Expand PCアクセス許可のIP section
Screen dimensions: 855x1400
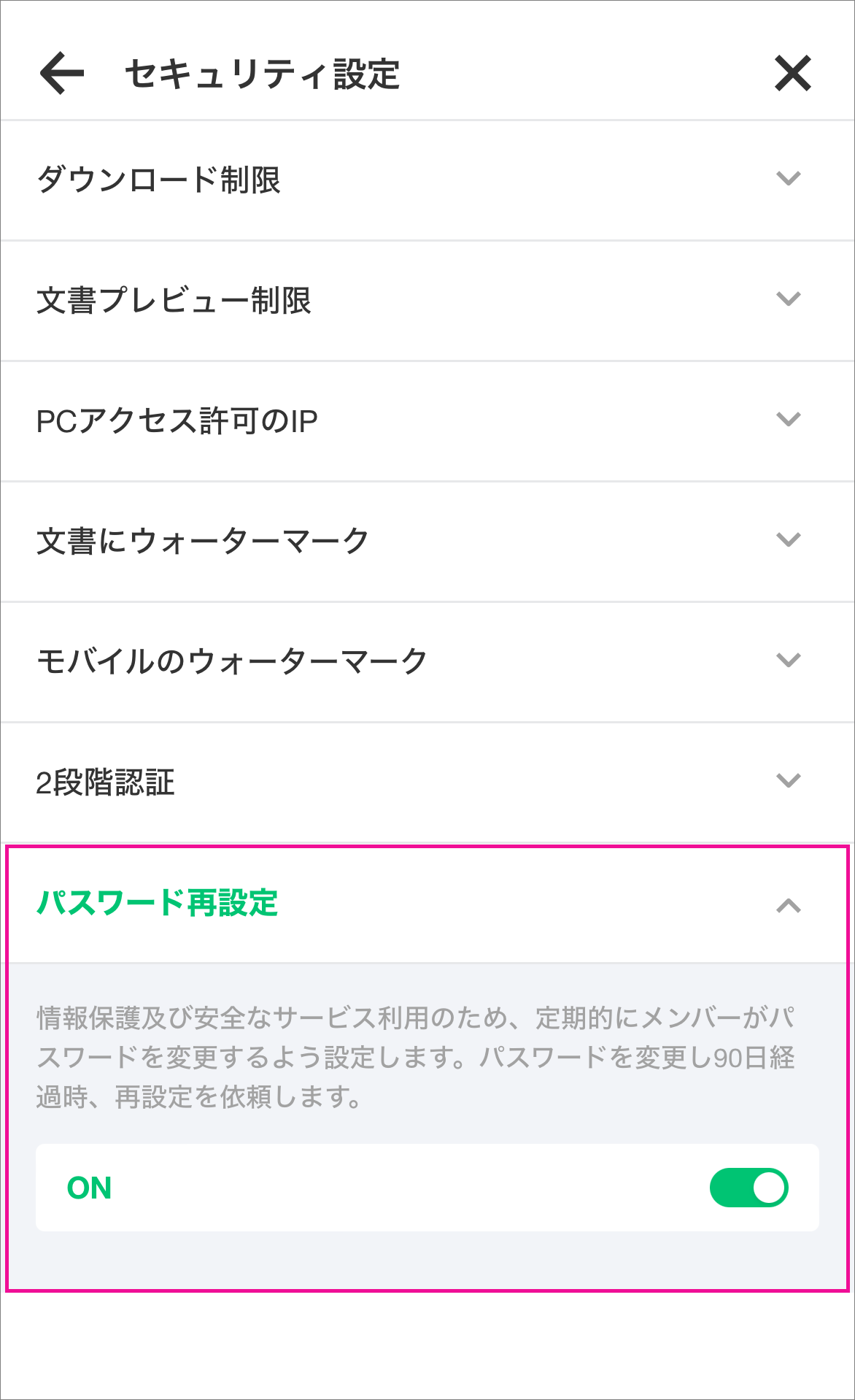pyautogui.click(x=788, y=420)
